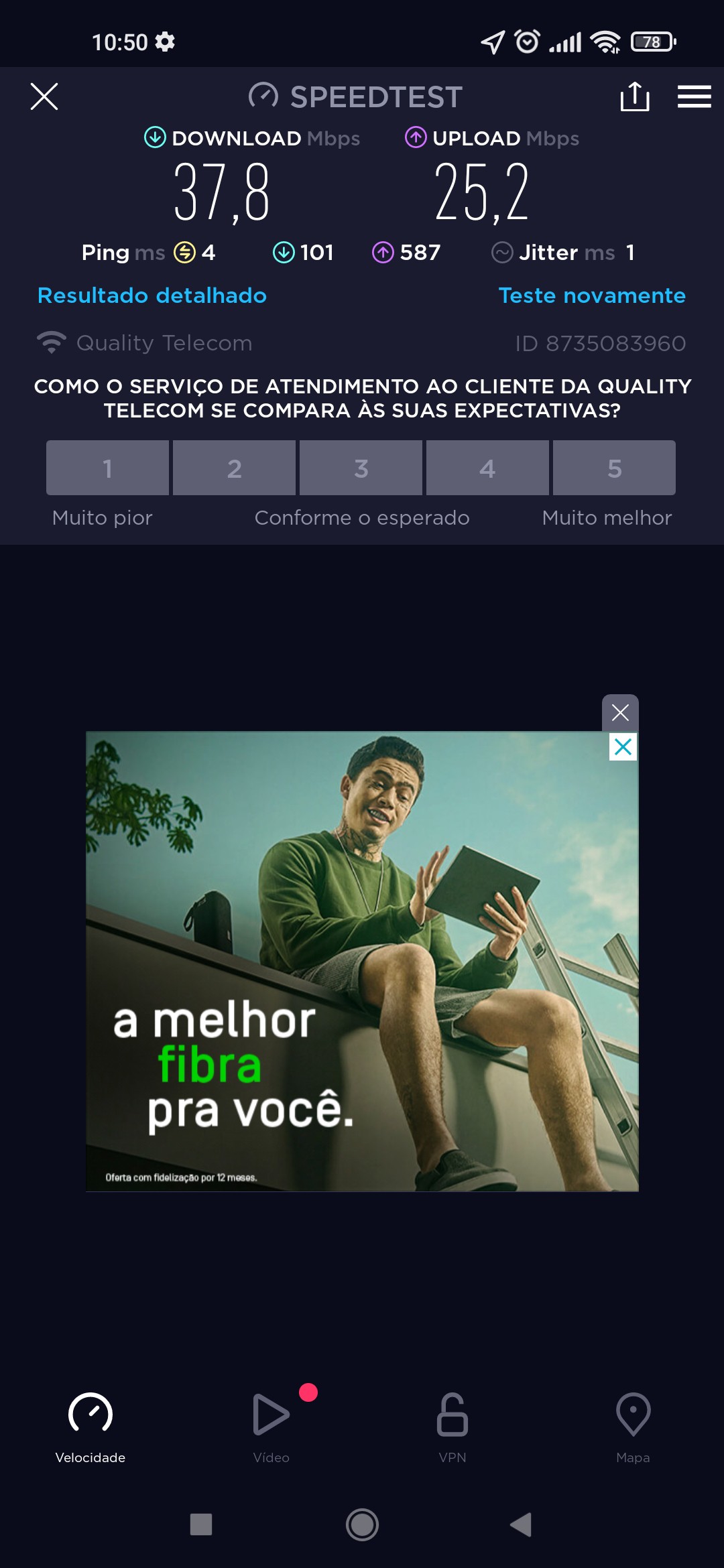Viewport: 724px width, 1568px height.
Task: Select rating 2 for Quality Telecom
Action: [x=234, y=468]
